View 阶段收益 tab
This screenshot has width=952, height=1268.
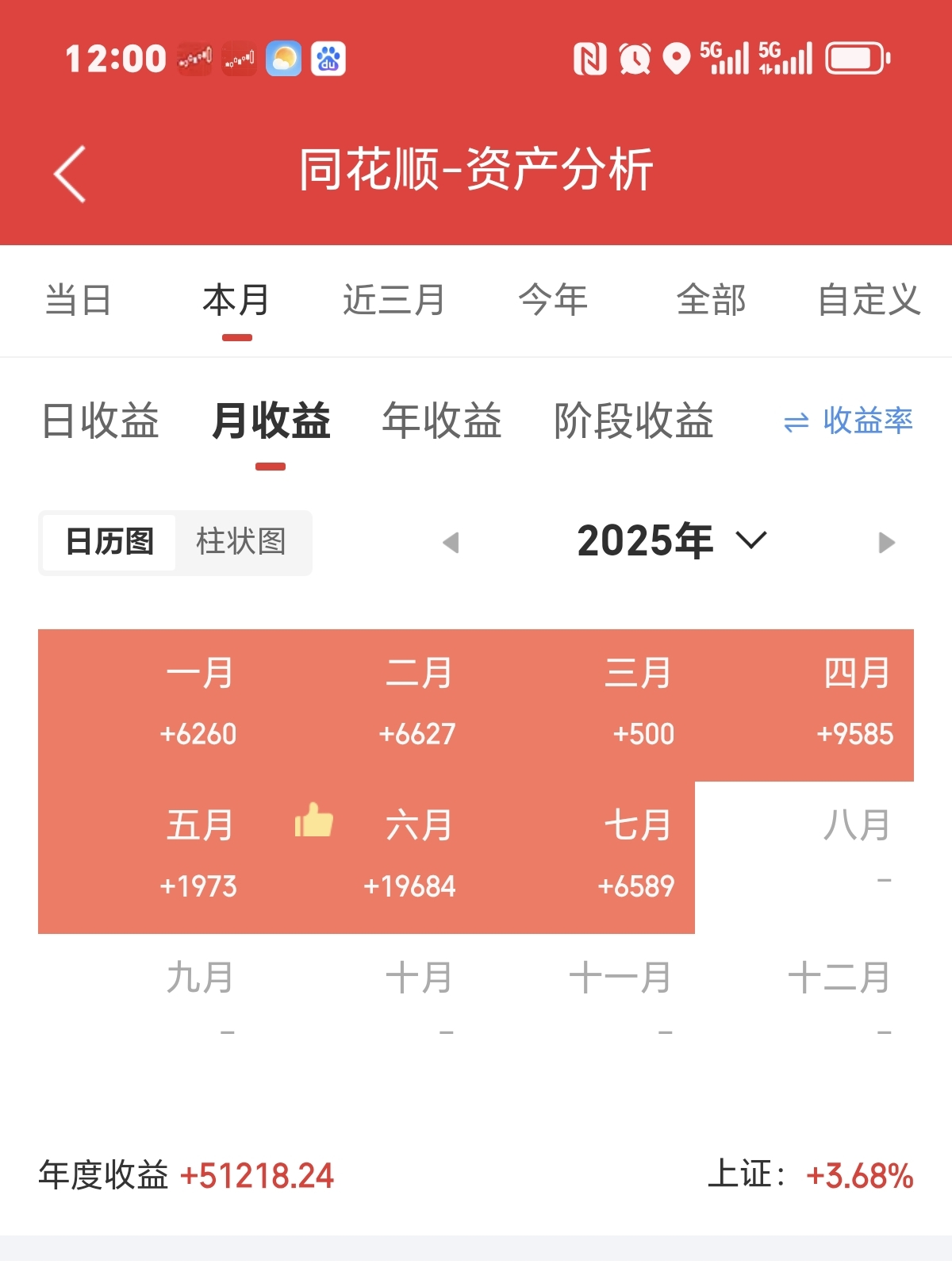633,421
